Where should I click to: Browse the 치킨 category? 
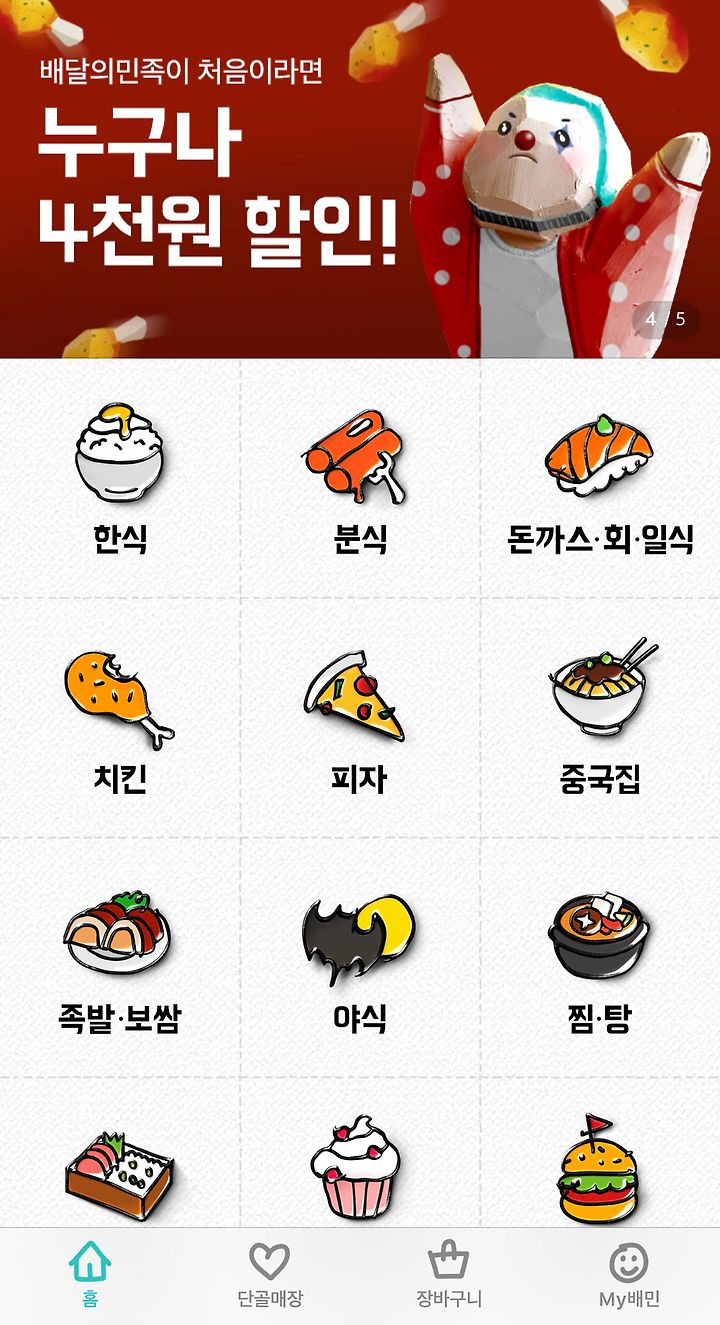120,718
